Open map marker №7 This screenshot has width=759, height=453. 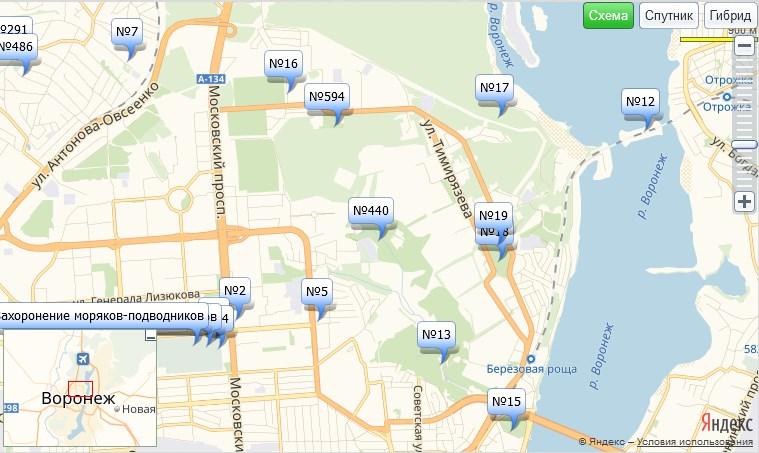126,31
